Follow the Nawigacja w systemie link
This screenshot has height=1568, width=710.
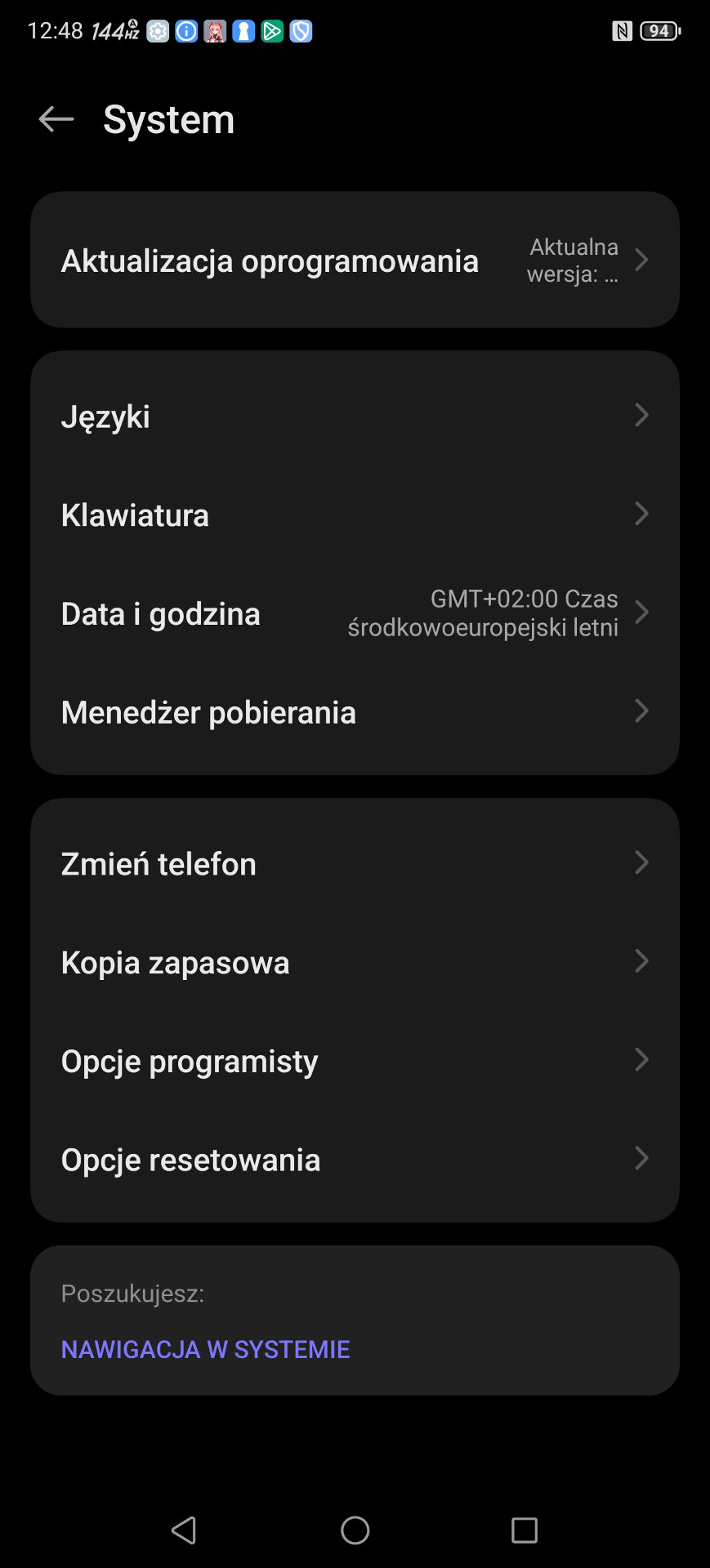click(205, 1349)
